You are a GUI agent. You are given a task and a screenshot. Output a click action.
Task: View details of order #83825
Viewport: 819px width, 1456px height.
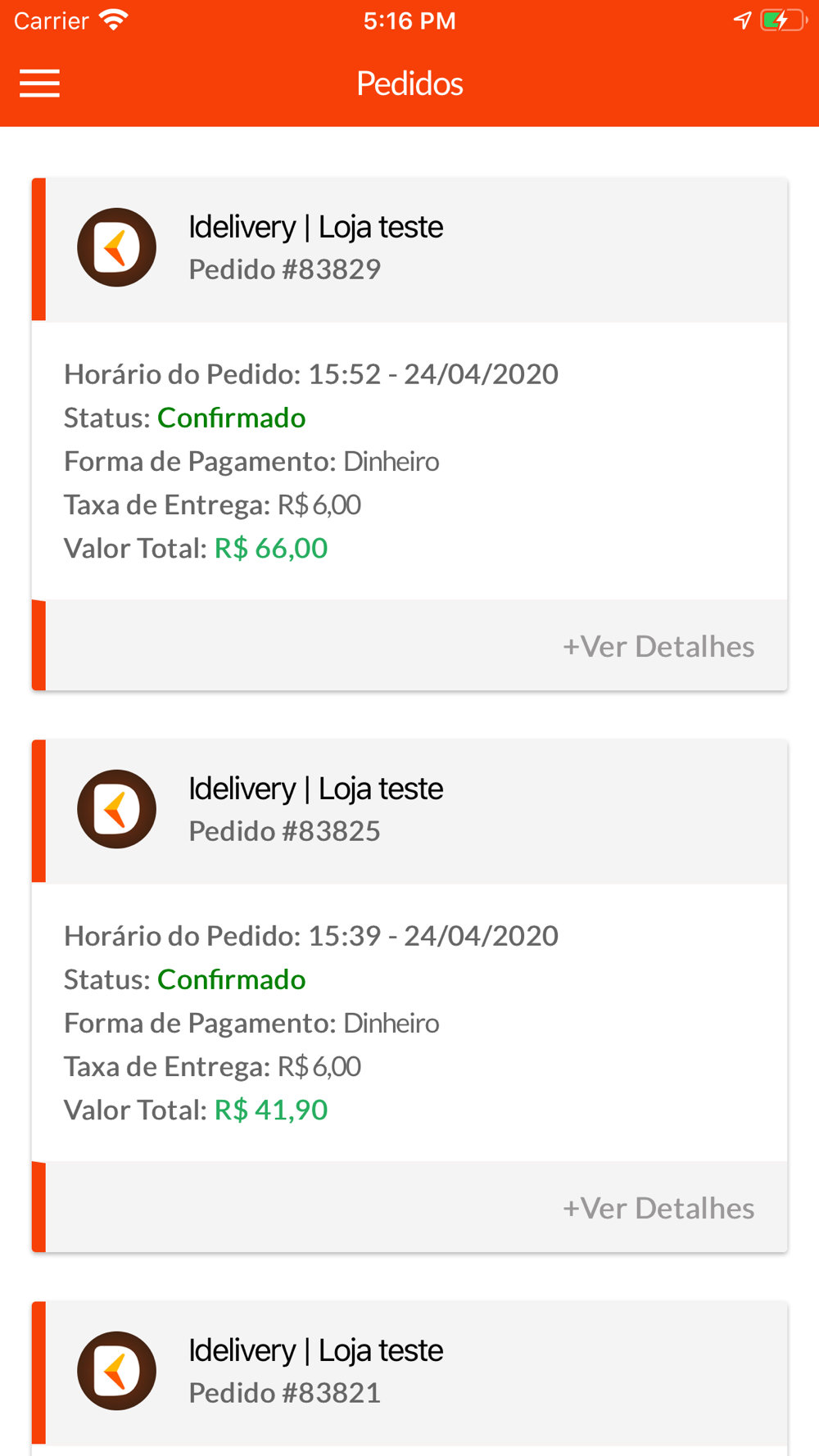click(x=658, y=1208)
